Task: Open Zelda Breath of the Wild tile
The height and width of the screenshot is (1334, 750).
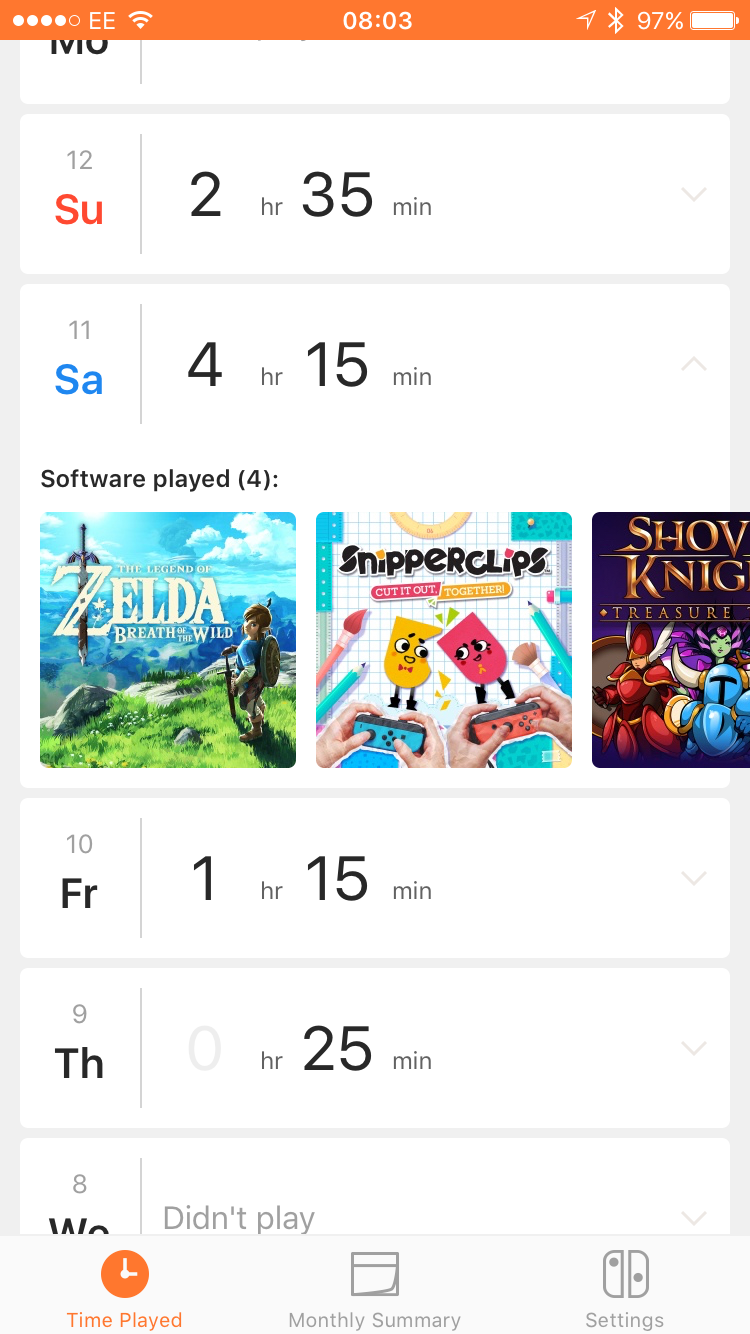Action: (x=168, y=640)
